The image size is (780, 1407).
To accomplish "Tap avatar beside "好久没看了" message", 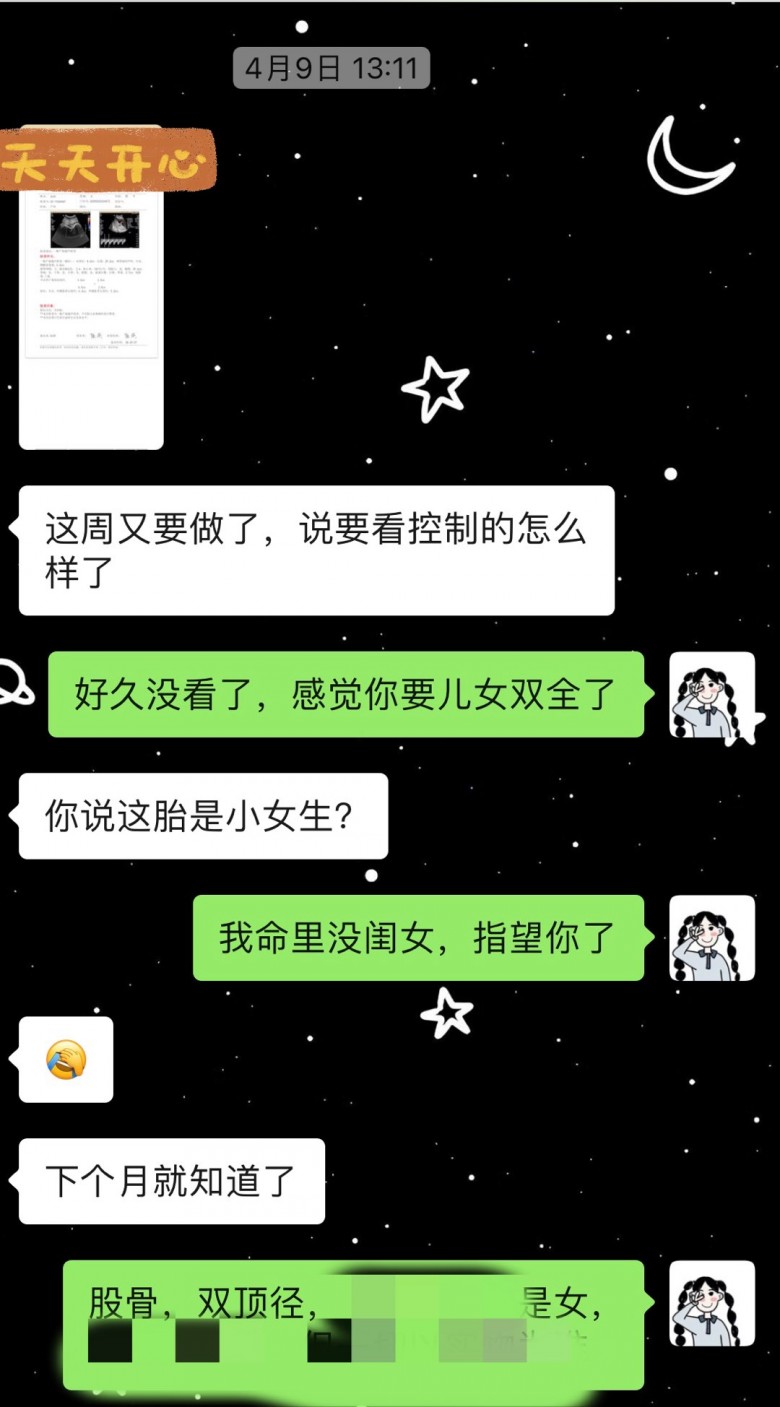I will (711, 694).
